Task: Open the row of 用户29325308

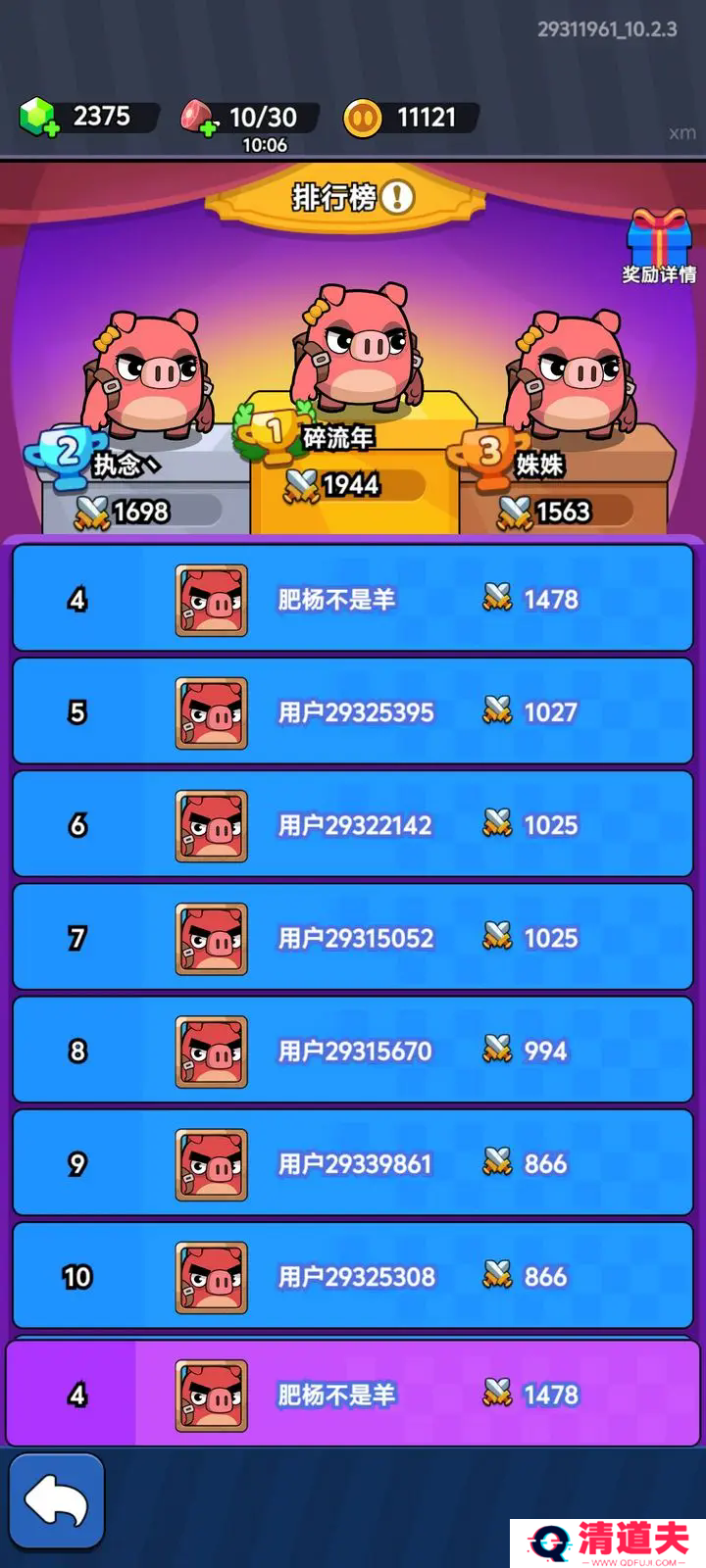Action: point(353,1276)
